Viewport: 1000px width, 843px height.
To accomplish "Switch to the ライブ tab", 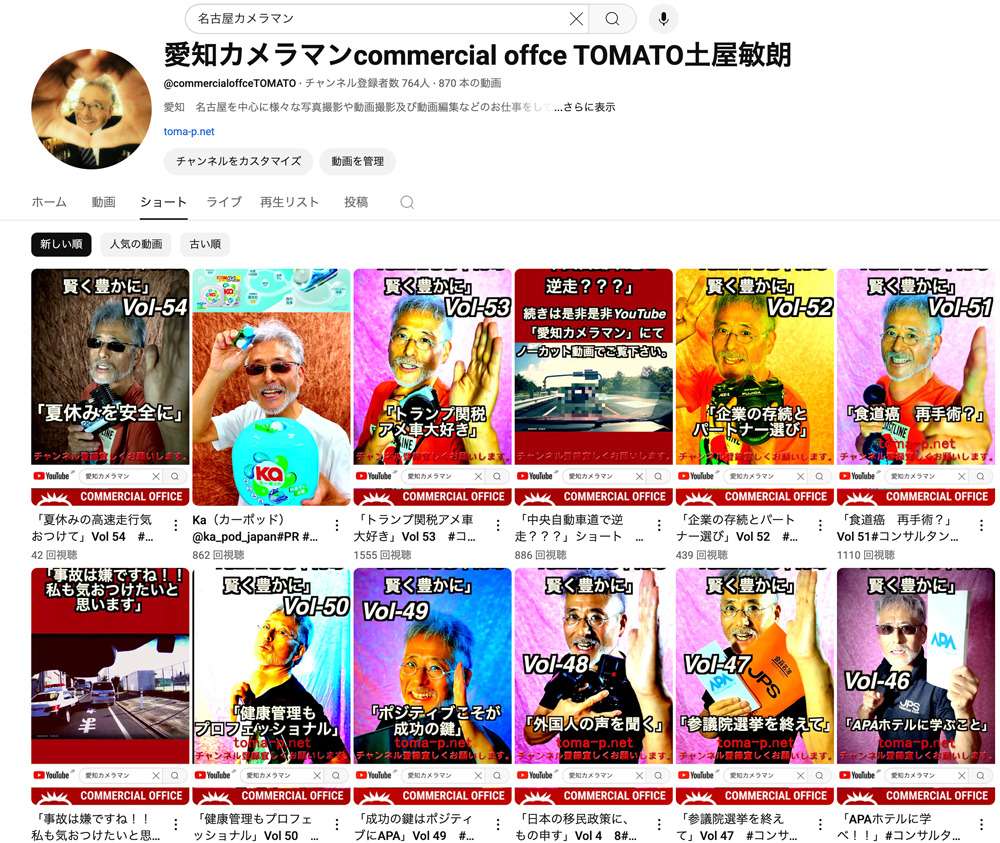I will (224, 202).
